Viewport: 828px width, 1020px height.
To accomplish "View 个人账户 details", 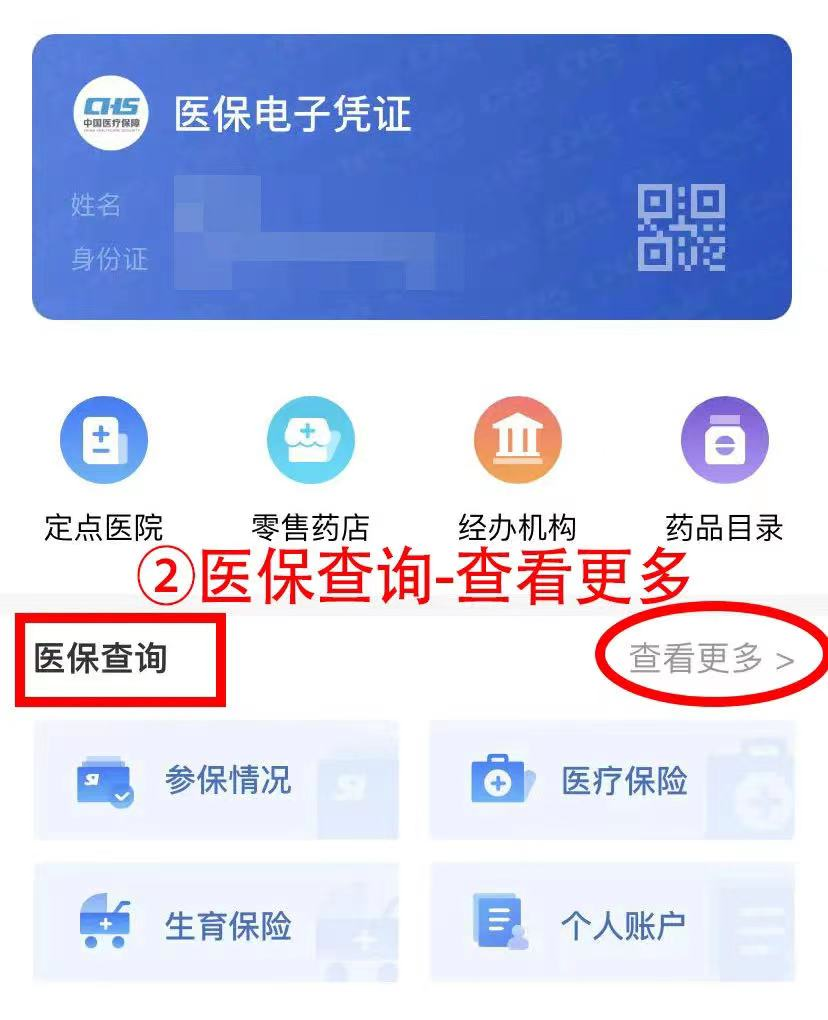I will click(x=612, y=923).
